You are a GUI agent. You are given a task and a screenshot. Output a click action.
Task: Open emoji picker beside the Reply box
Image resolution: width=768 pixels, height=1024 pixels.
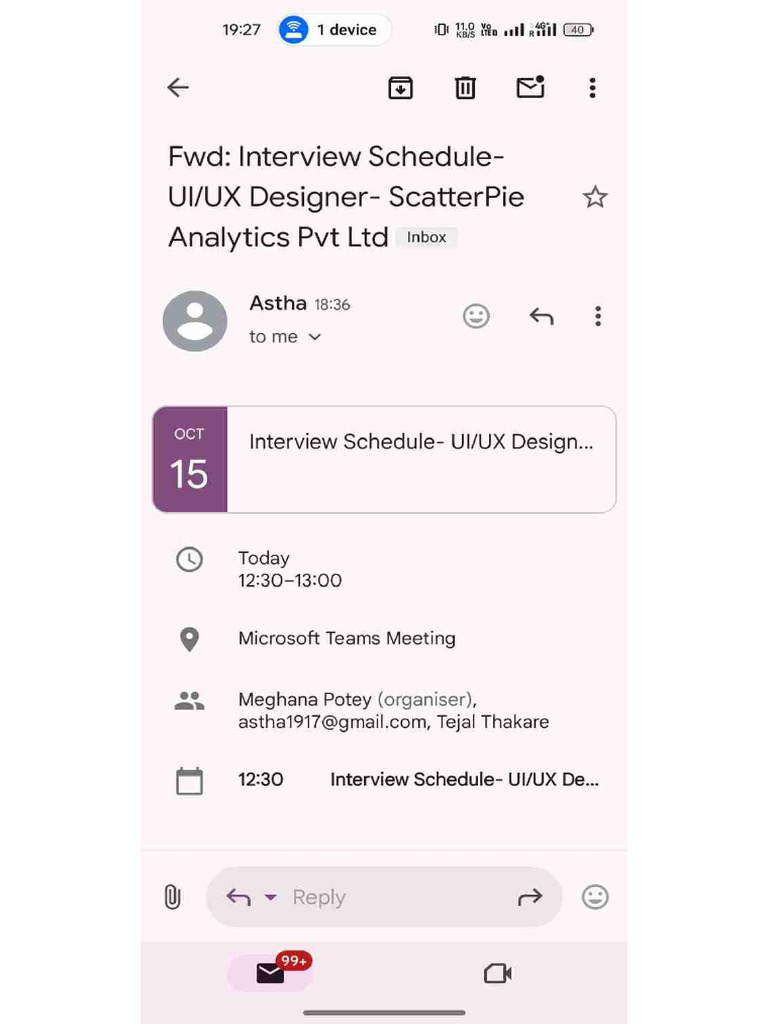click(595, 897)
